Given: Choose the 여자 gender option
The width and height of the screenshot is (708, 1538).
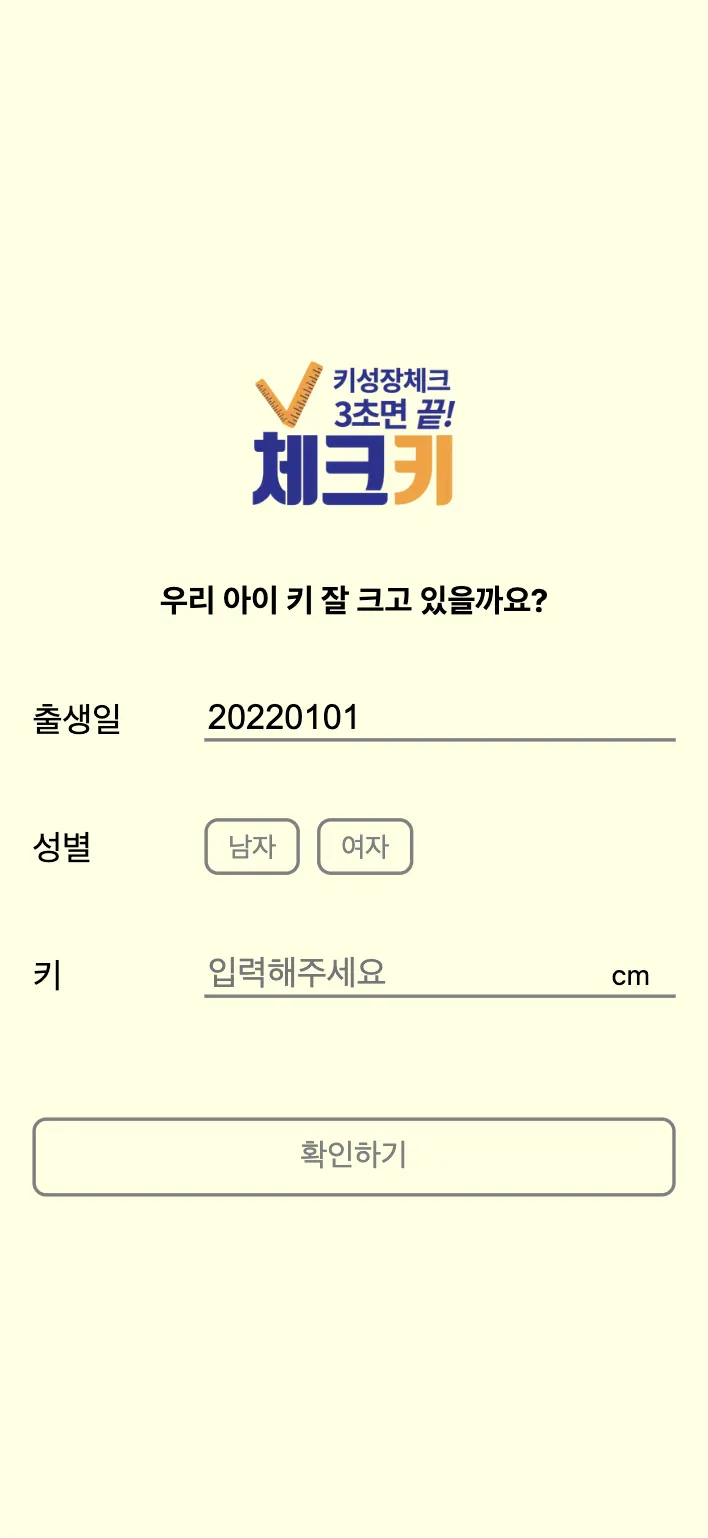Looking at the screenshot, I should [365, 847].
